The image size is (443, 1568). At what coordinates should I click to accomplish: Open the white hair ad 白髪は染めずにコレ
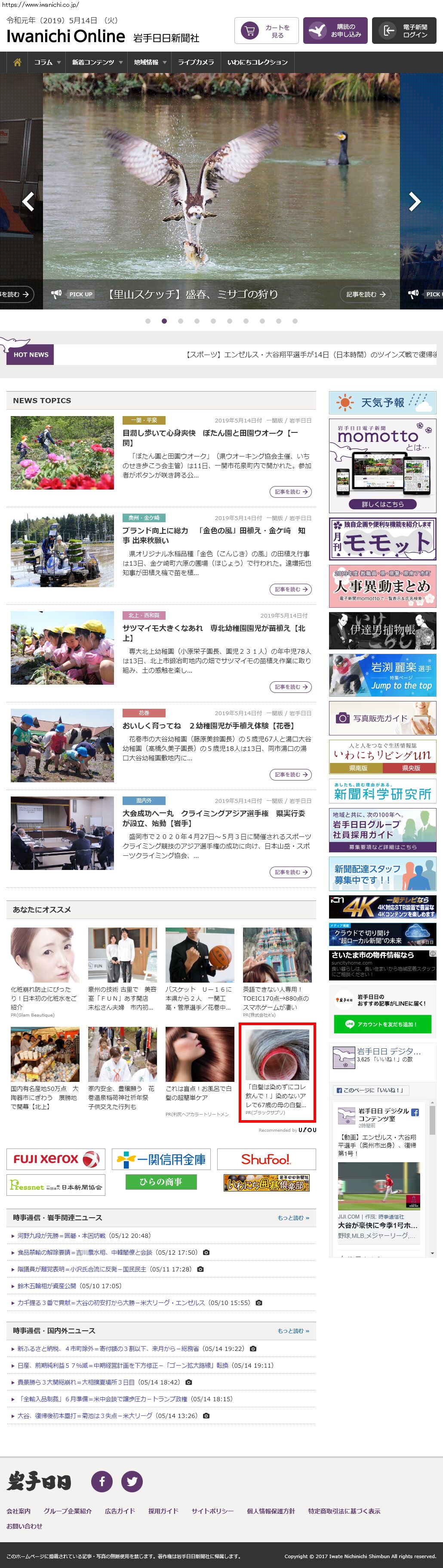point(277,1072)
